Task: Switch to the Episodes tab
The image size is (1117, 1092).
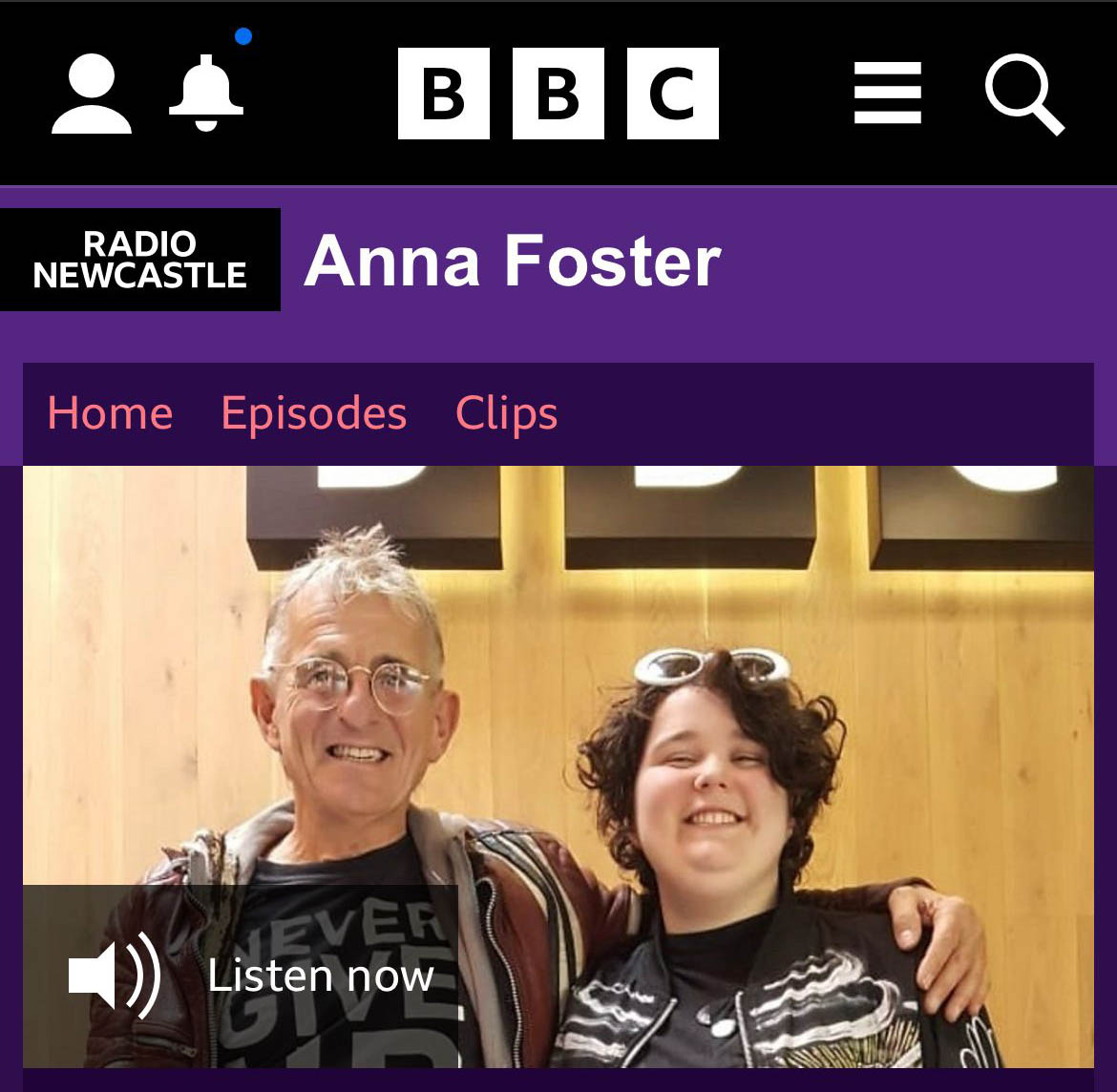Action: point(314,413)
